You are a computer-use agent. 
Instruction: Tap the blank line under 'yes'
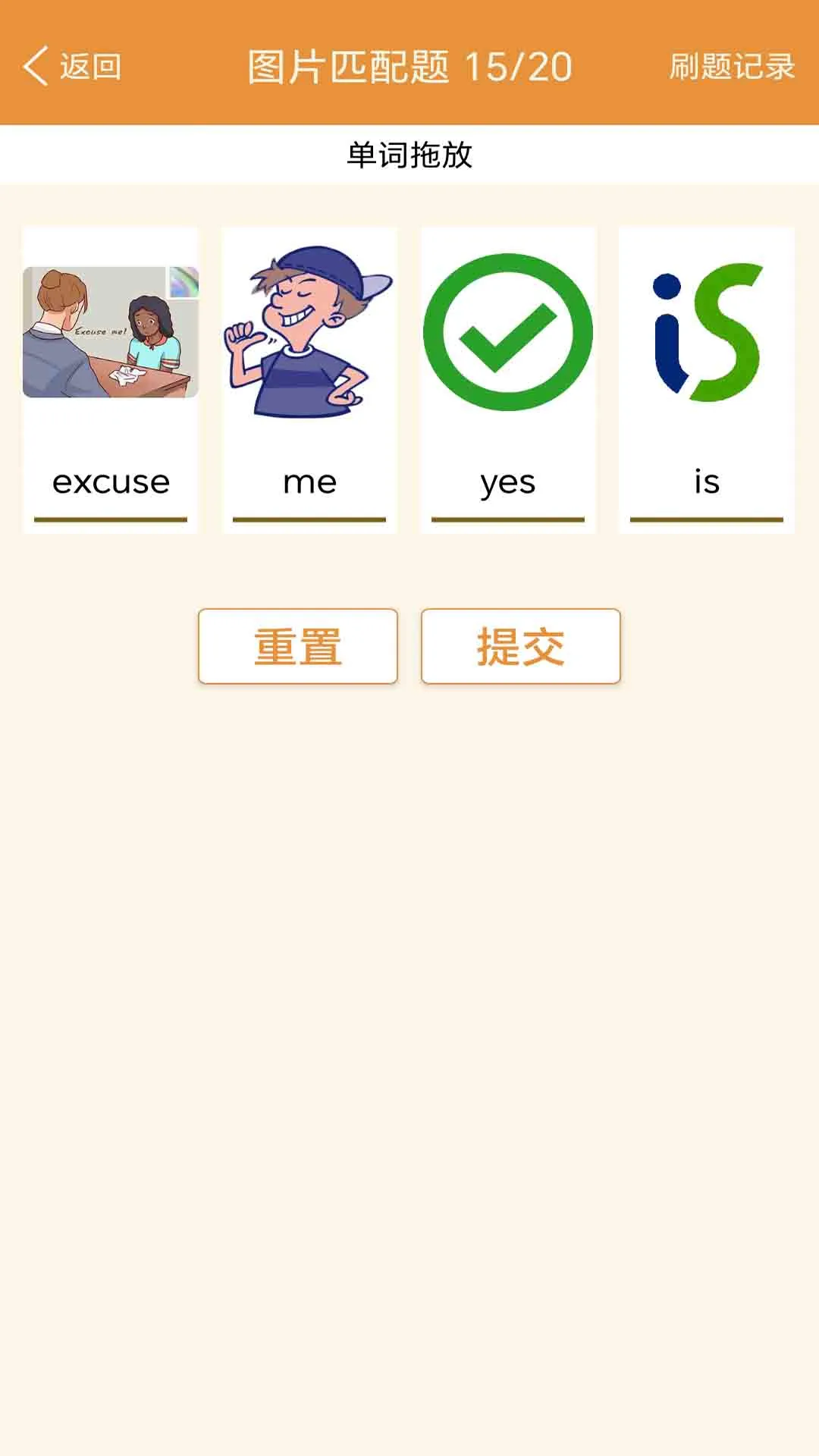[x=507, y=520]
